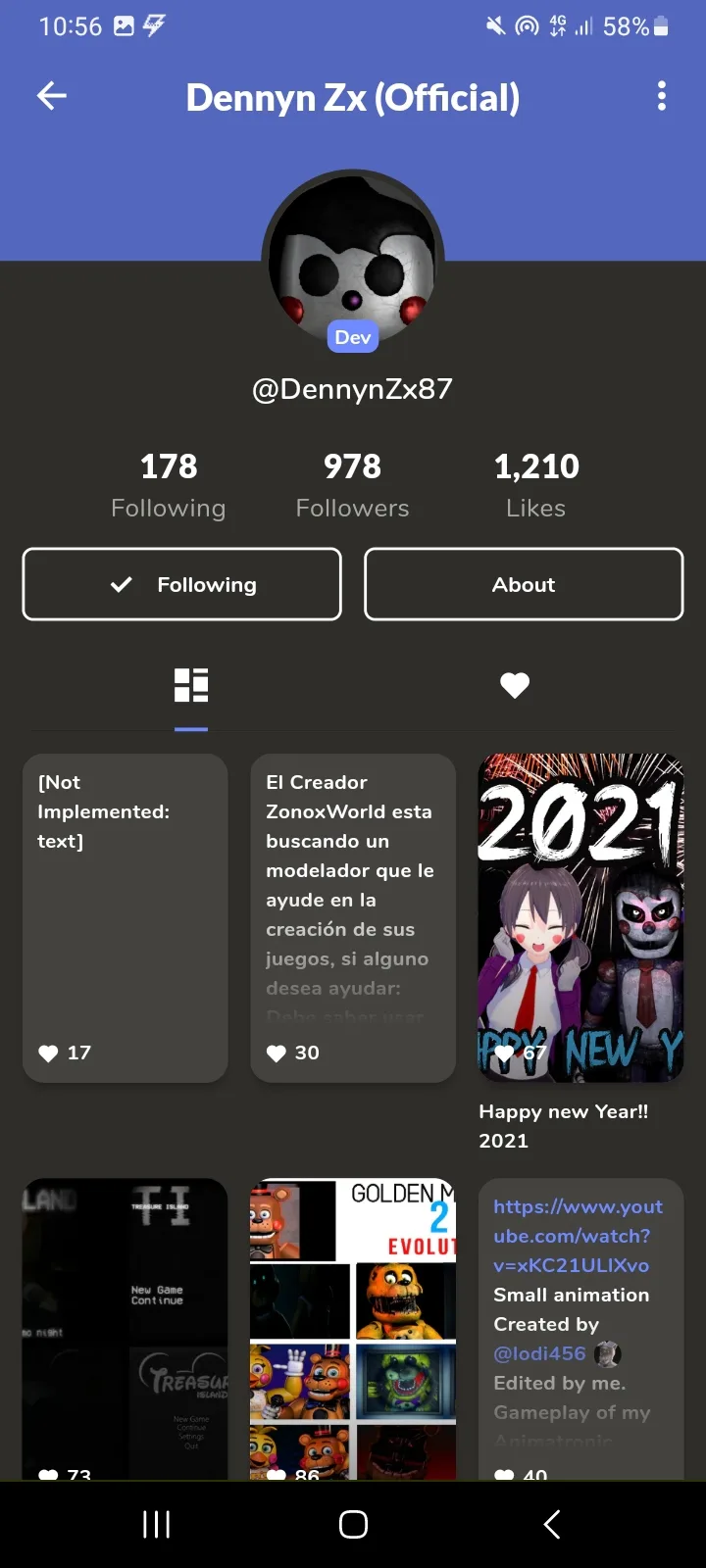Switch to the liked posts heart tab

coord(515,685)
